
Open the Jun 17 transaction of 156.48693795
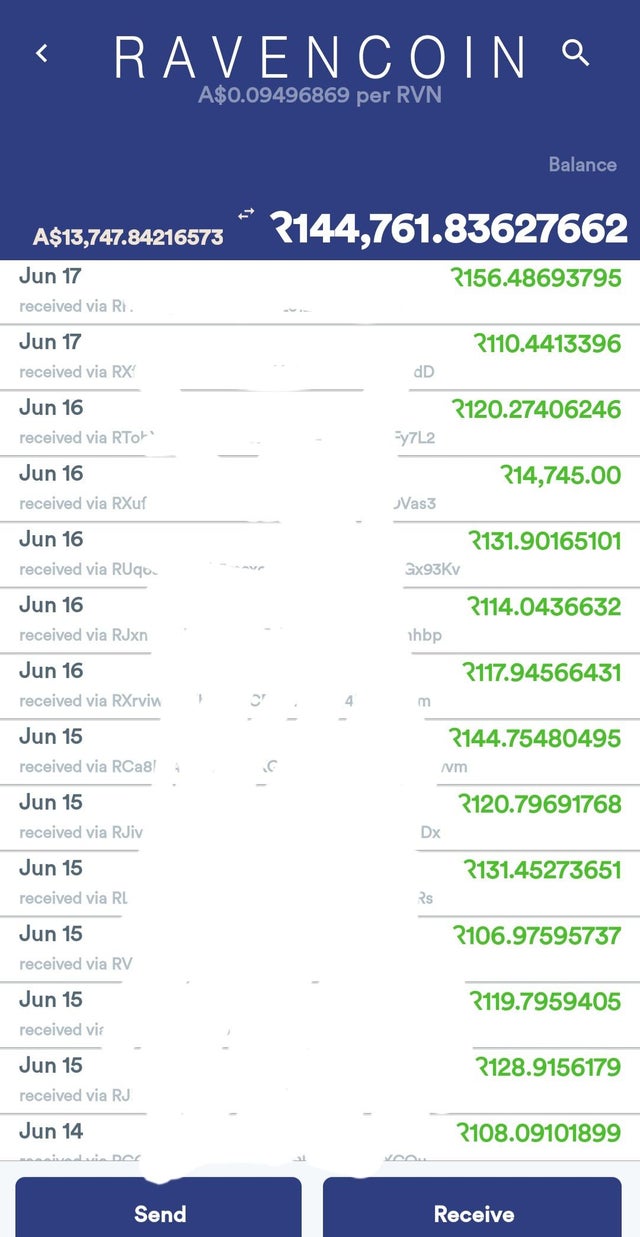(x=320, y=291)
